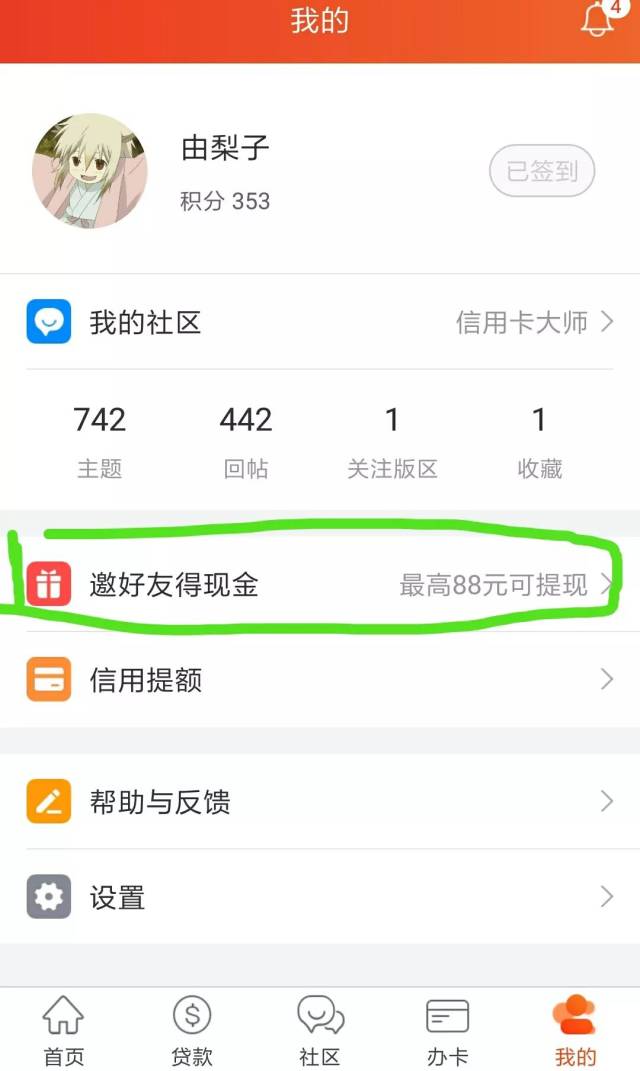Open the profile avatar of 由梨子
Image resolution: width=640 pixels, height=1071 pixels.
(x=89, y=171)
